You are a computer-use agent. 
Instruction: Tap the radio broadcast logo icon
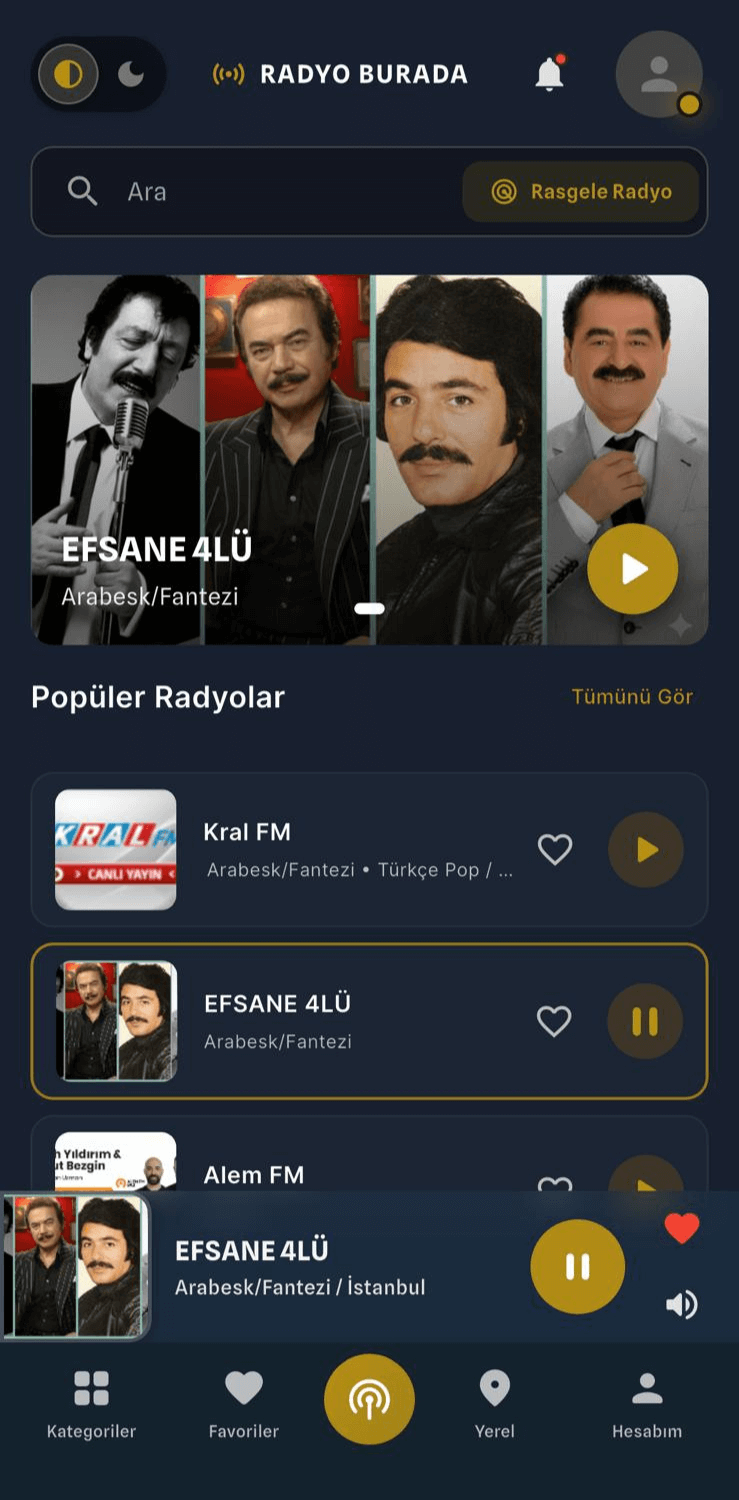pyautogui.click(x=228, y=73)
